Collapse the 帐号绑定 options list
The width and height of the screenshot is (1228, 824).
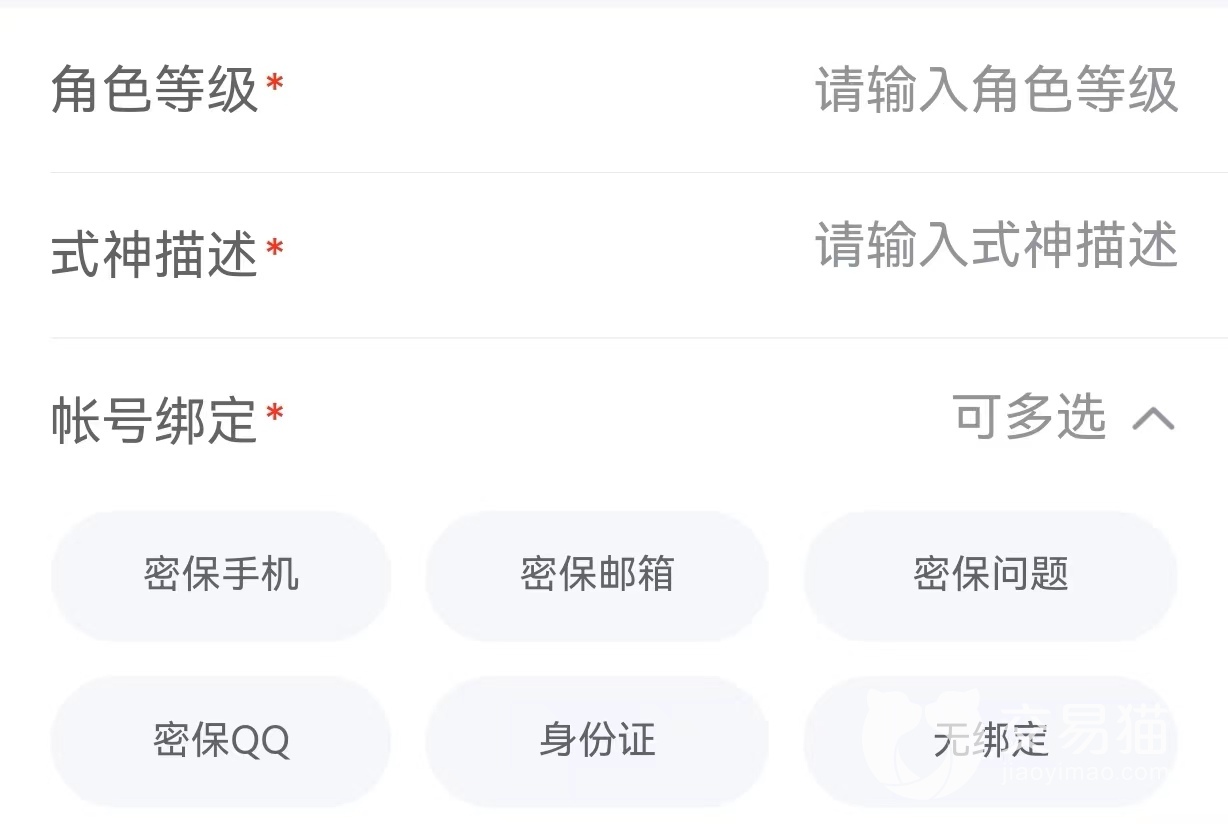tap(1153, 418)
